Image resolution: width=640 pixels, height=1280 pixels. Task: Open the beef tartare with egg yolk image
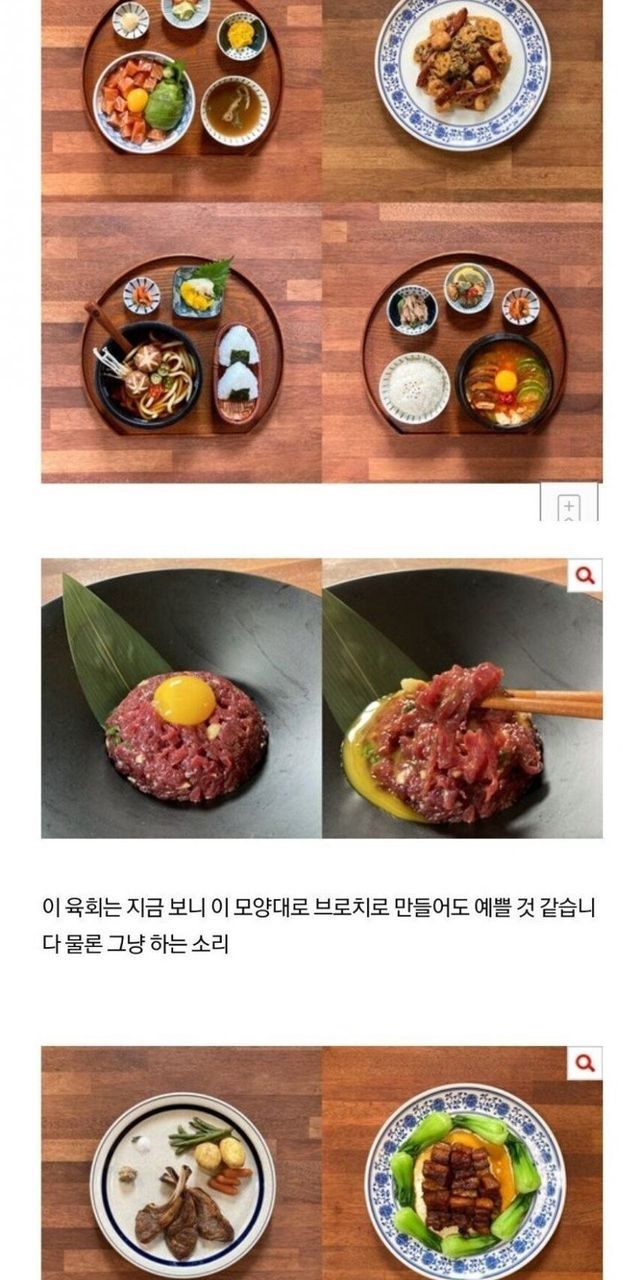(x=182, y=698)
